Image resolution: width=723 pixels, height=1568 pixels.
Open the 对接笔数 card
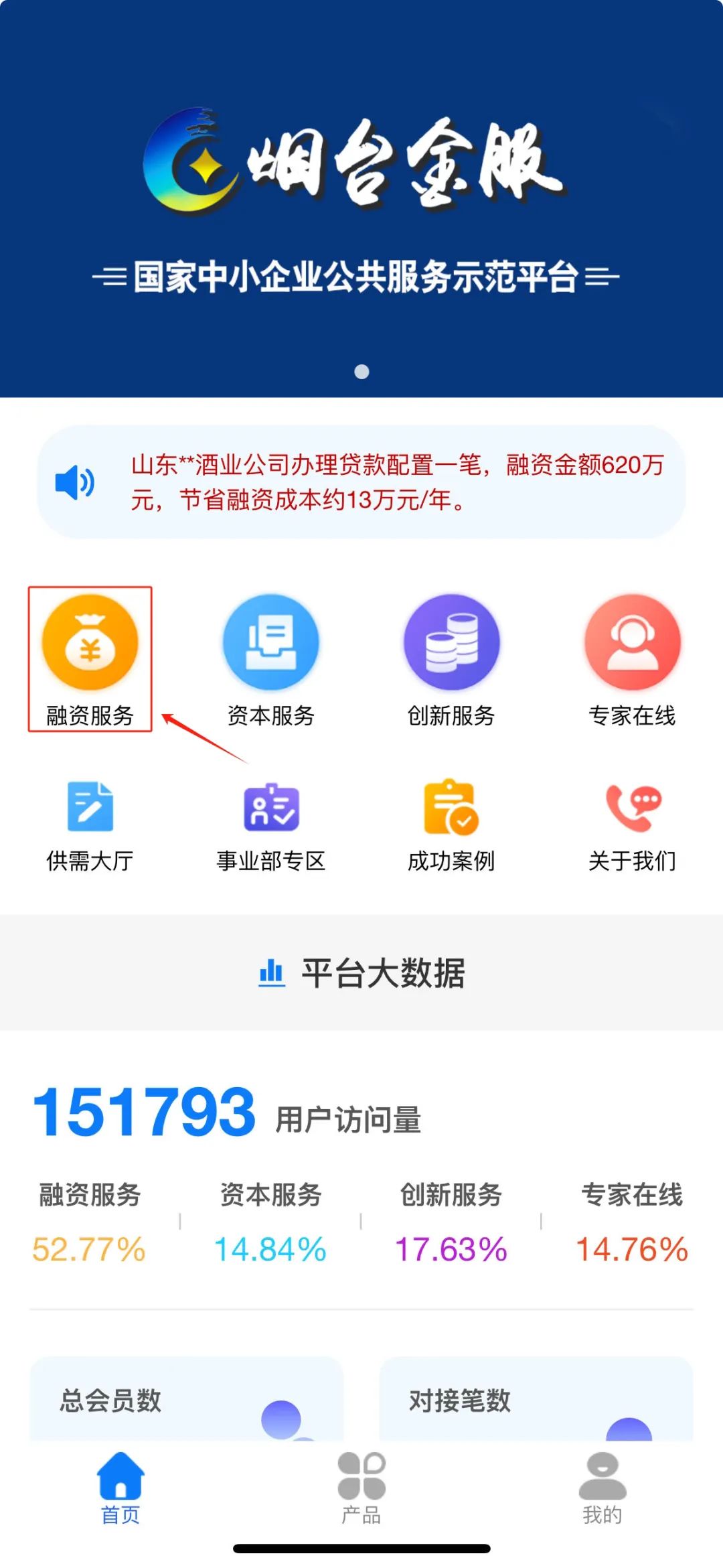536,1399
